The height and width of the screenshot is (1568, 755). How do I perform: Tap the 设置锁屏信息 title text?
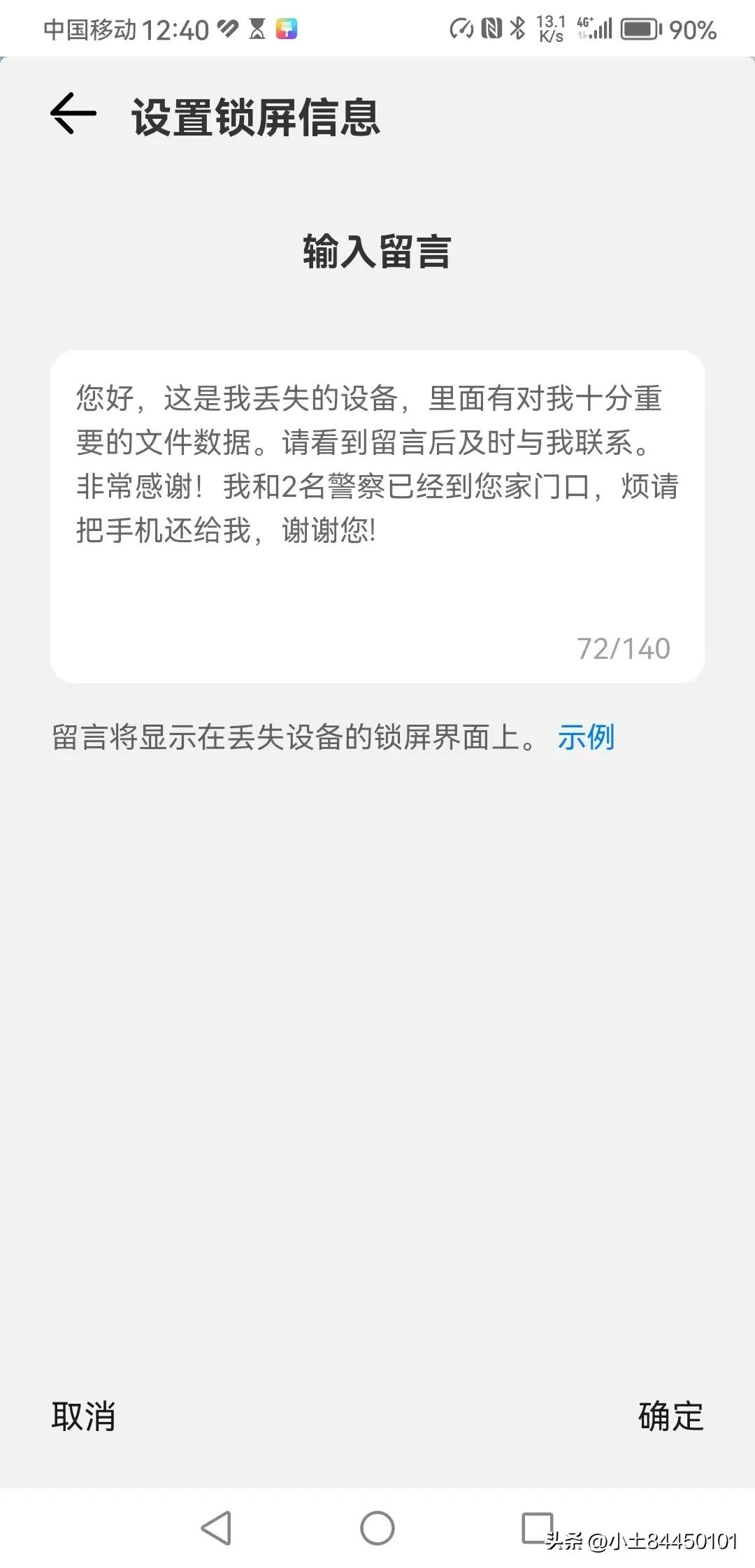point(255,117)
